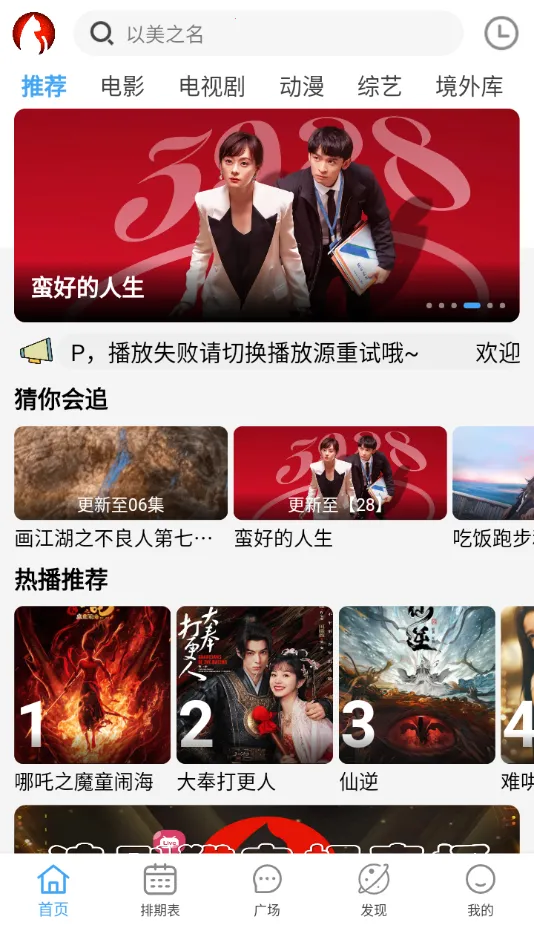534x928 pixels.
Task: Select the 动漫 tab
Action: click(301, 86)
